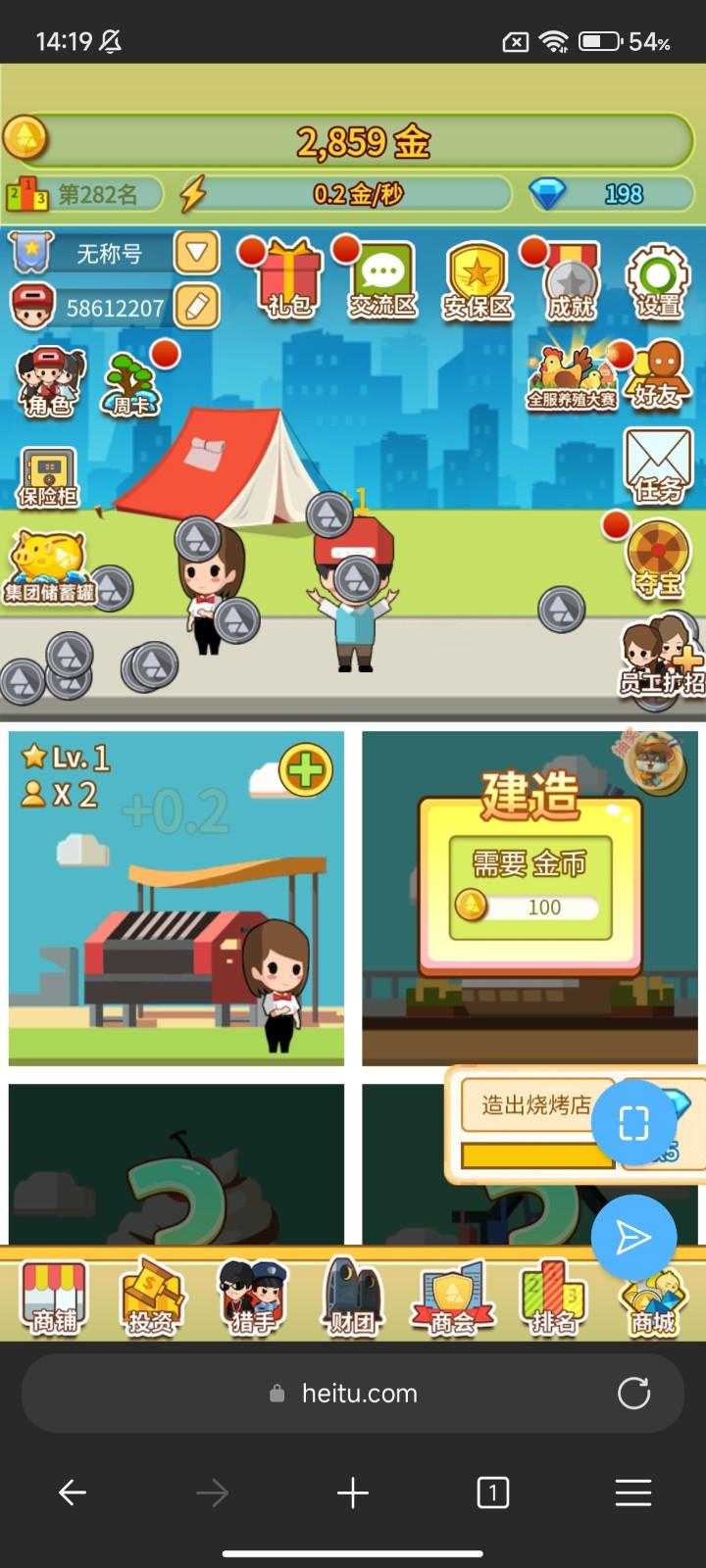The image size is (706, 1568).
Task: Open the 周卡 weekly card
Action: click(131, 384)
